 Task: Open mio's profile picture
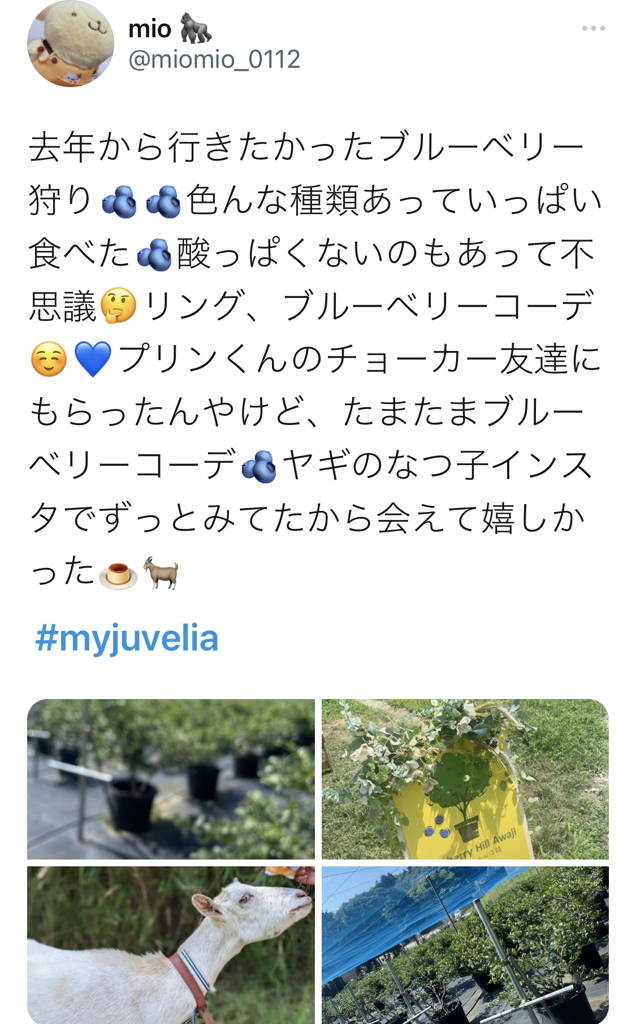pyautogui.click(x=71, y=43)
